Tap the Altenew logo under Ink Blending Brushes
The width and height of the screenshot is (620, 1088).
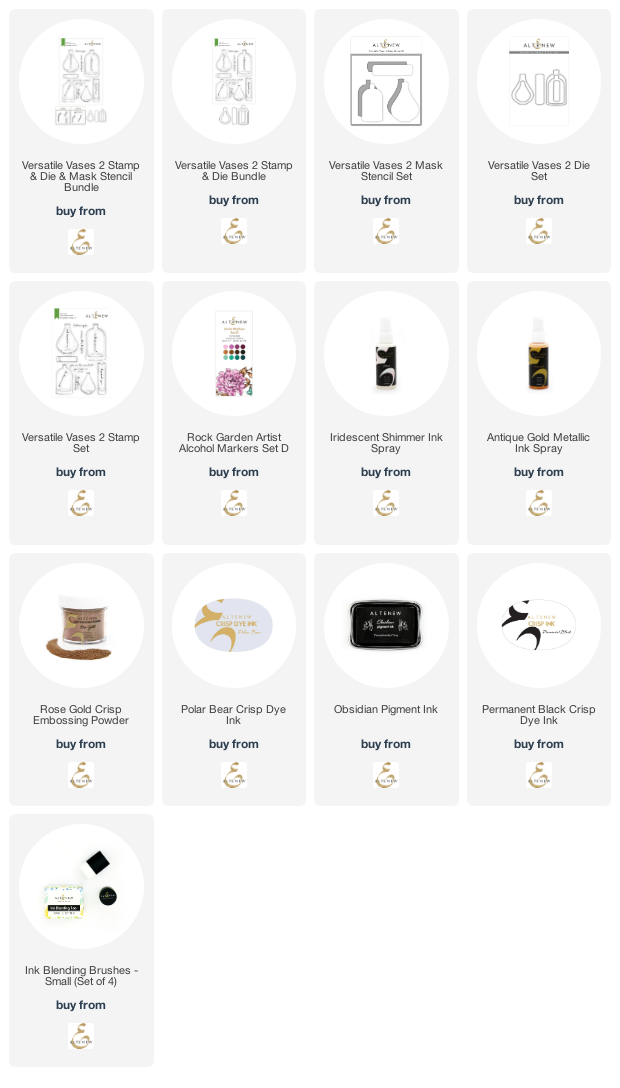[x=81, y=1035]
